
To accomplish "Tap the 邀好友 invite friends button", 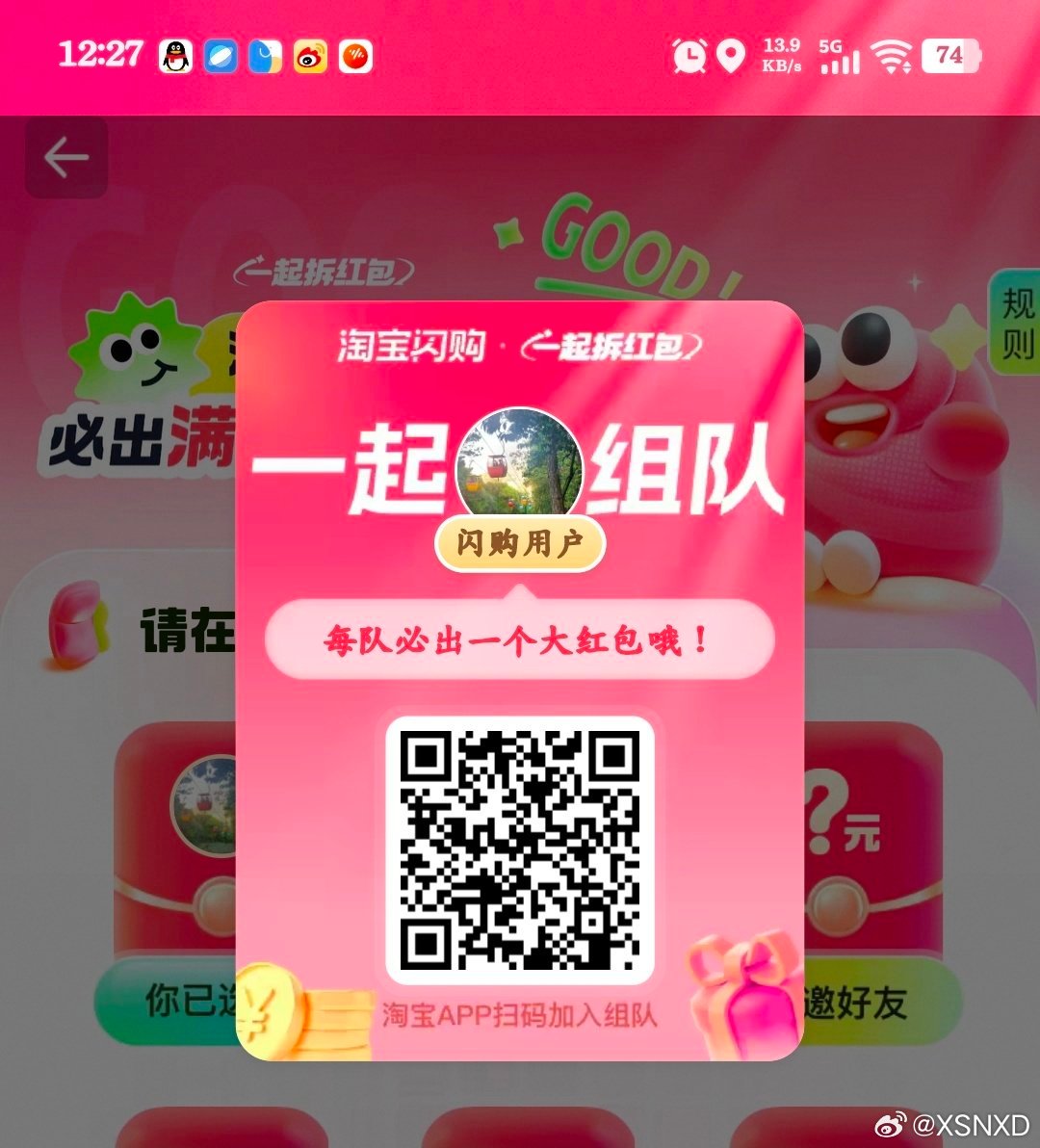I will (867, 1004).
